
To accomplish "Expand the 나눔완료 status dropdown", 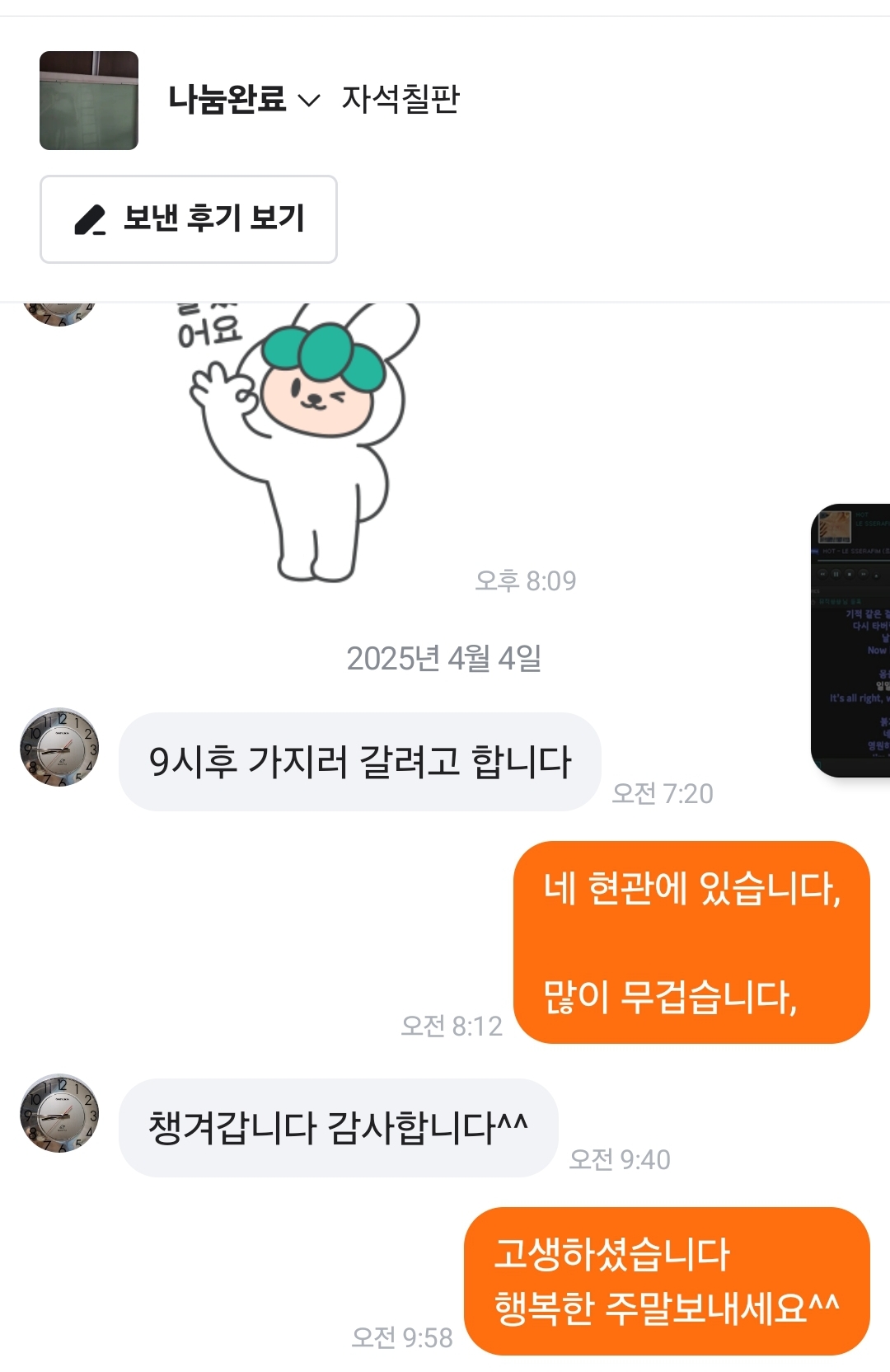I will [244, 100].
